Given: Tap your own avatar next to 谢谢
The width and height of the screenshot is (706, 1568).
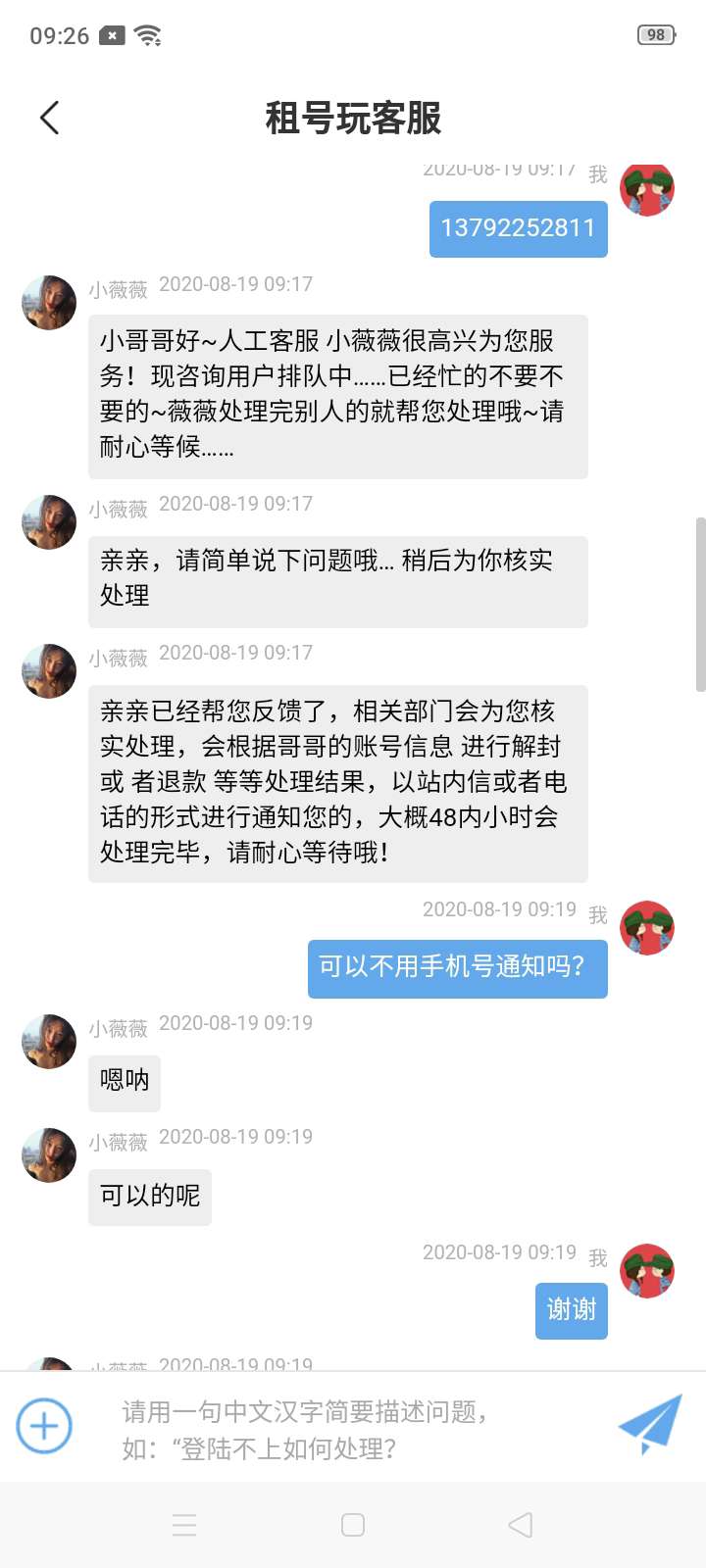Looking at the screenshot, I should (x=647, y=1269).
